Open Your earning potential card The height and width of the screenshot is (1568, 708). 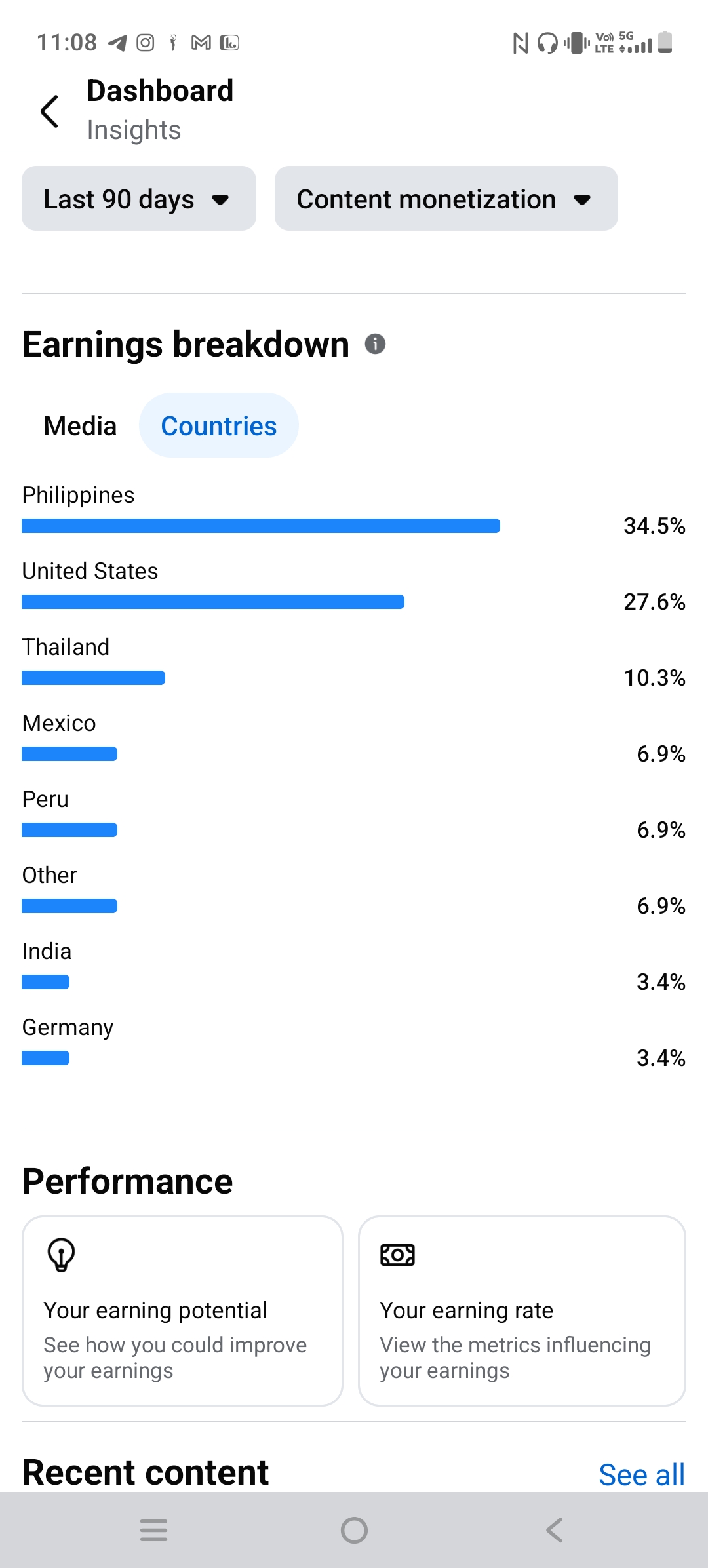(x=182, y=1311)
